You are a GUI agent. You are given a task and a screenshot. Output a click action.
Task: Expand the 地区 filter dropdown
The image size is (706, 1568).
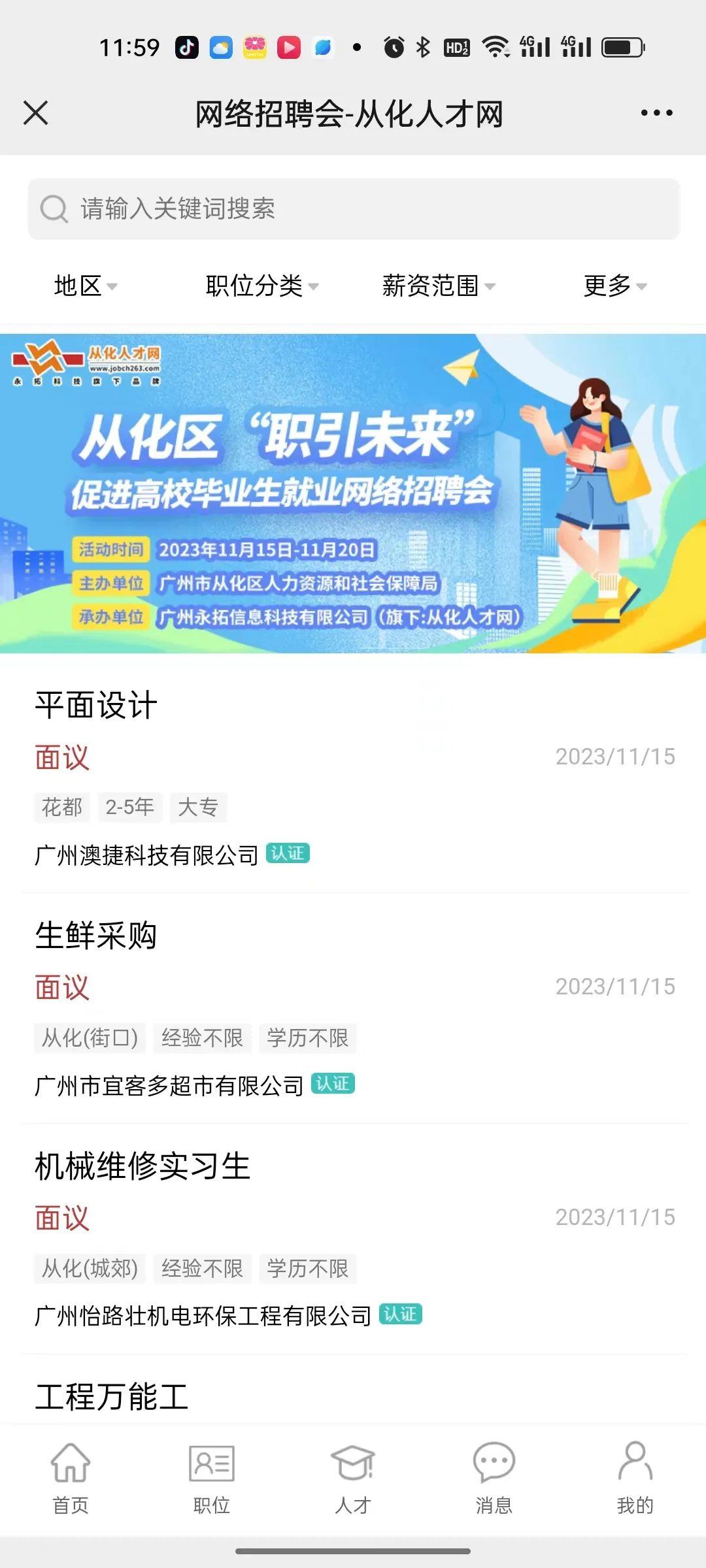85,286
